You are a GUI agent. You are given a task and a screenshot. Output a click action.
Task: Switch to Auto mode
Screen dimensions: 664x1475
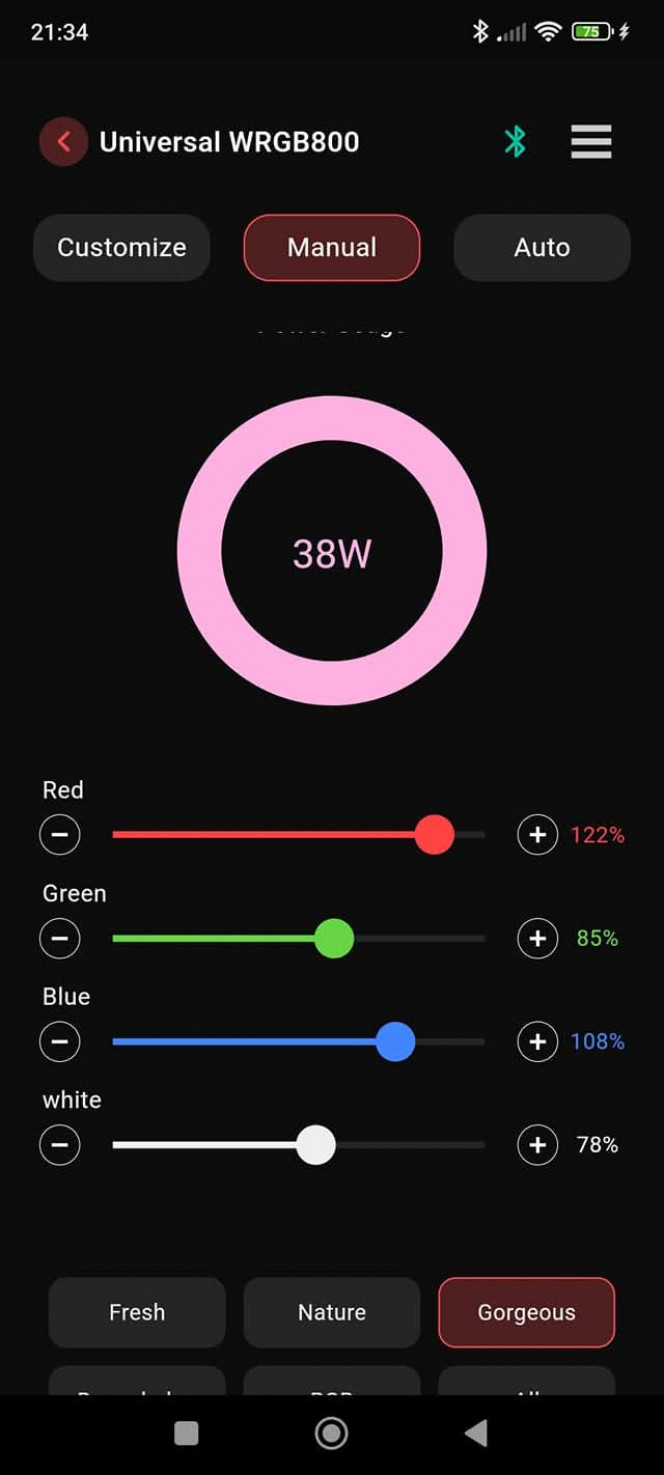coord(542,247)
